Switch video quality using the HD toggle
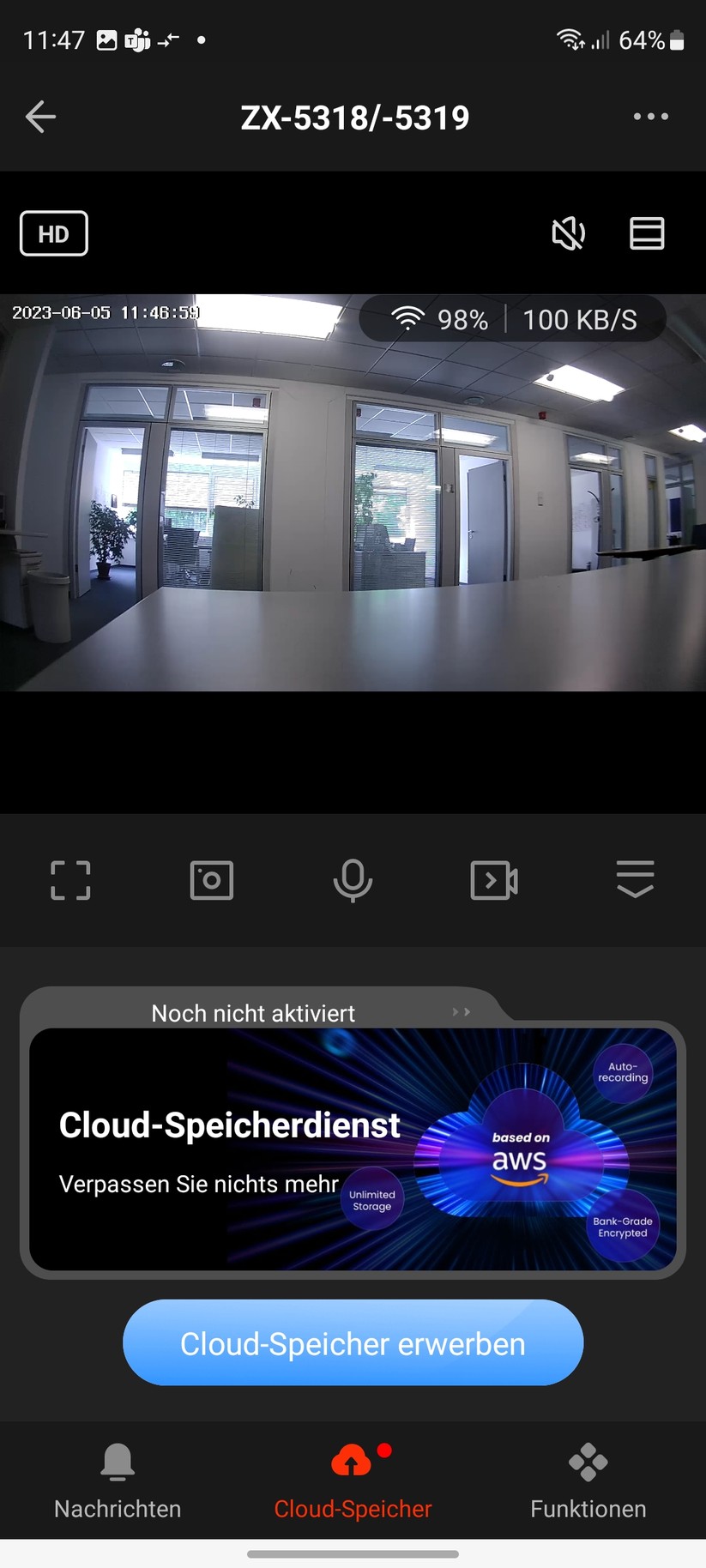The width and height of the screenshot is (706, 1568). 53,232
